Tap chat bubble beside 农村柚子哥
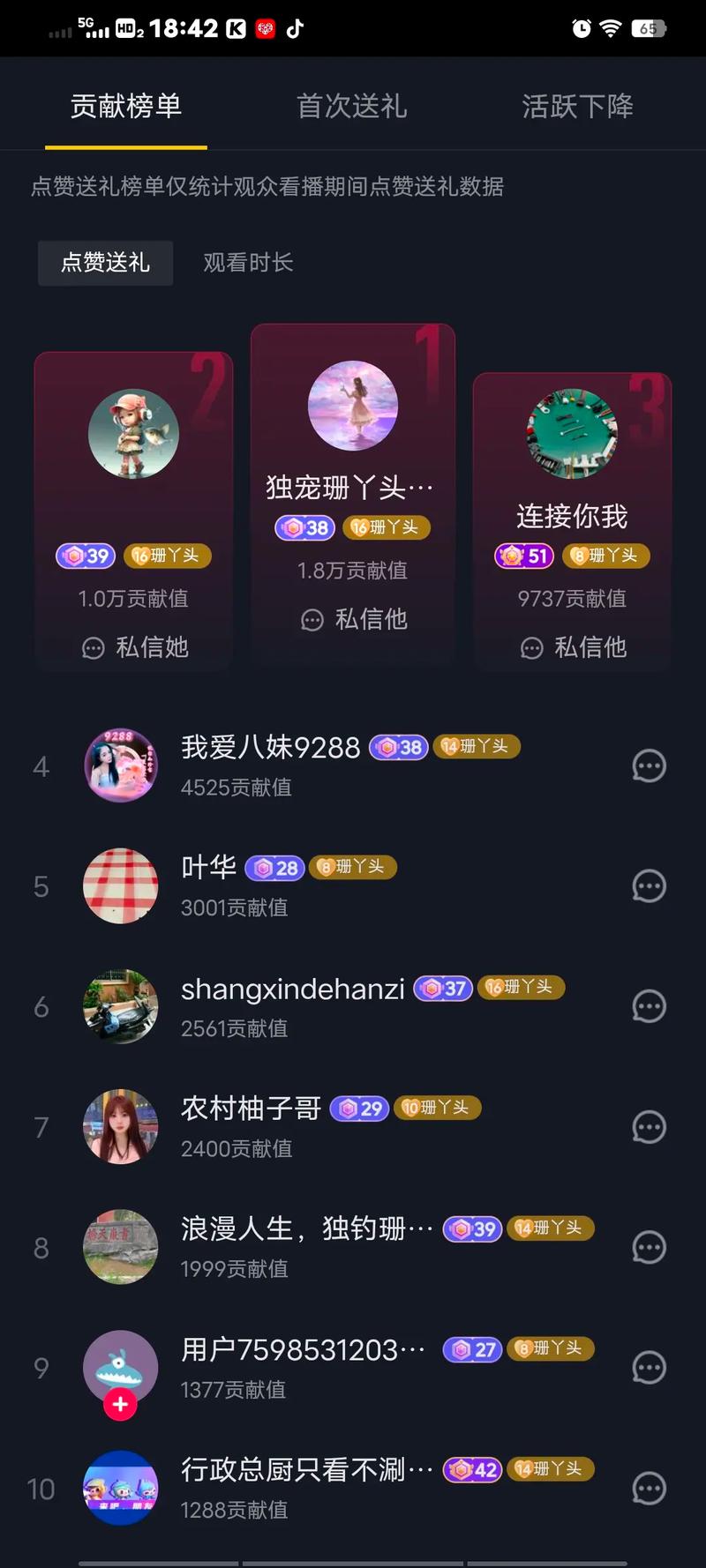Screen dimensions: 706x1568 pyautogui.click(x=650, y=1127)
